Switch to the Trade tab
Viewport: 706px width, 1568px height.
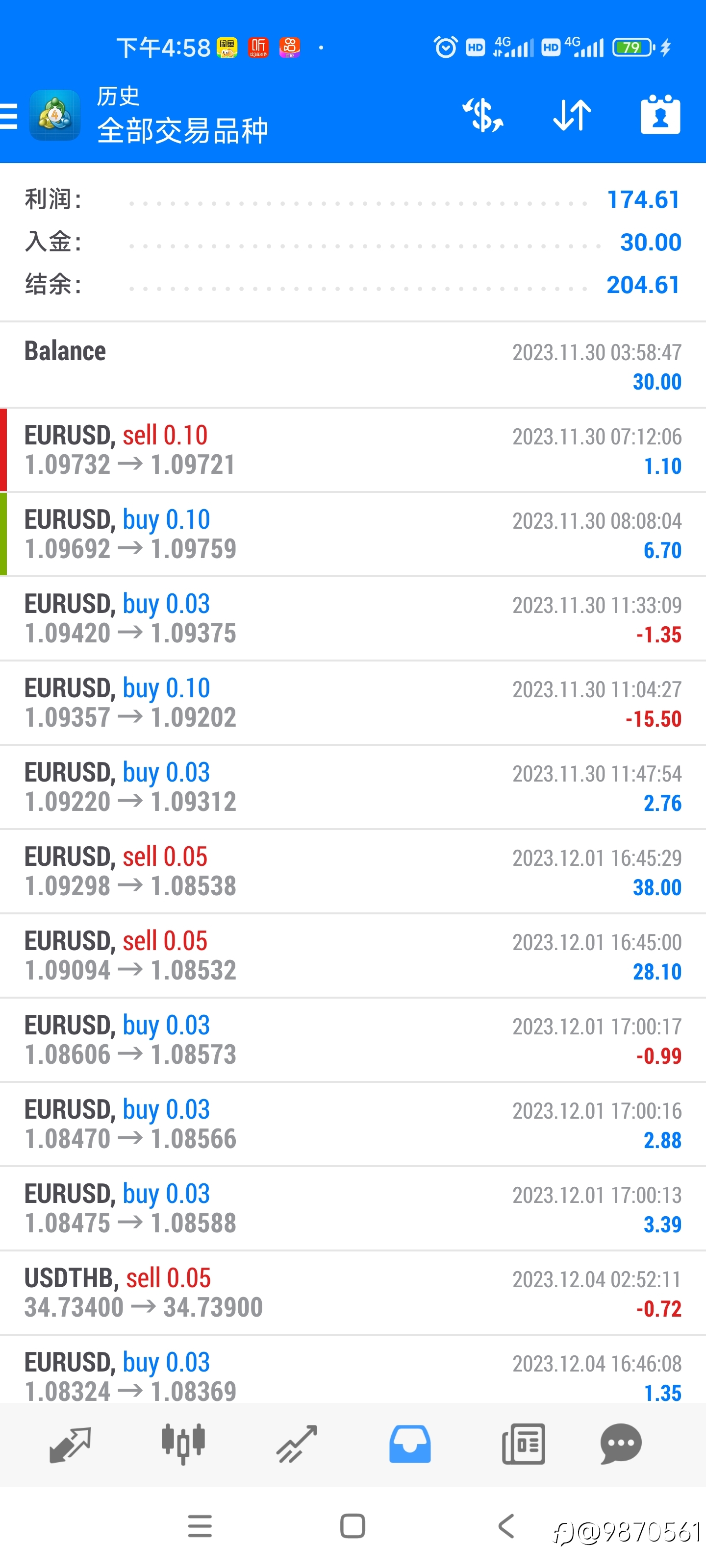click(x=297, y=1444)
